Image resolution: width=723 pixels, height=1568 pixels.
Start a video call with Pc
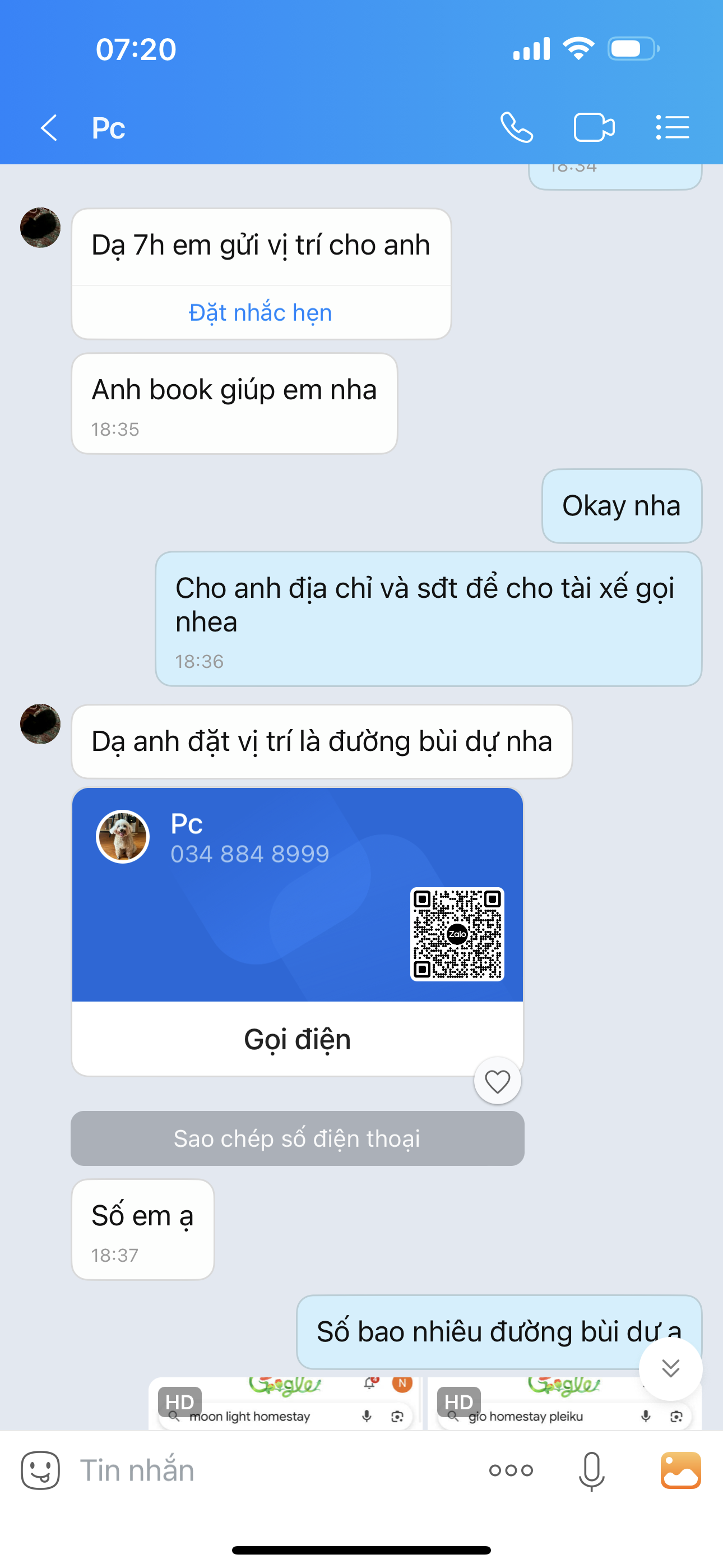click(594, 128)
